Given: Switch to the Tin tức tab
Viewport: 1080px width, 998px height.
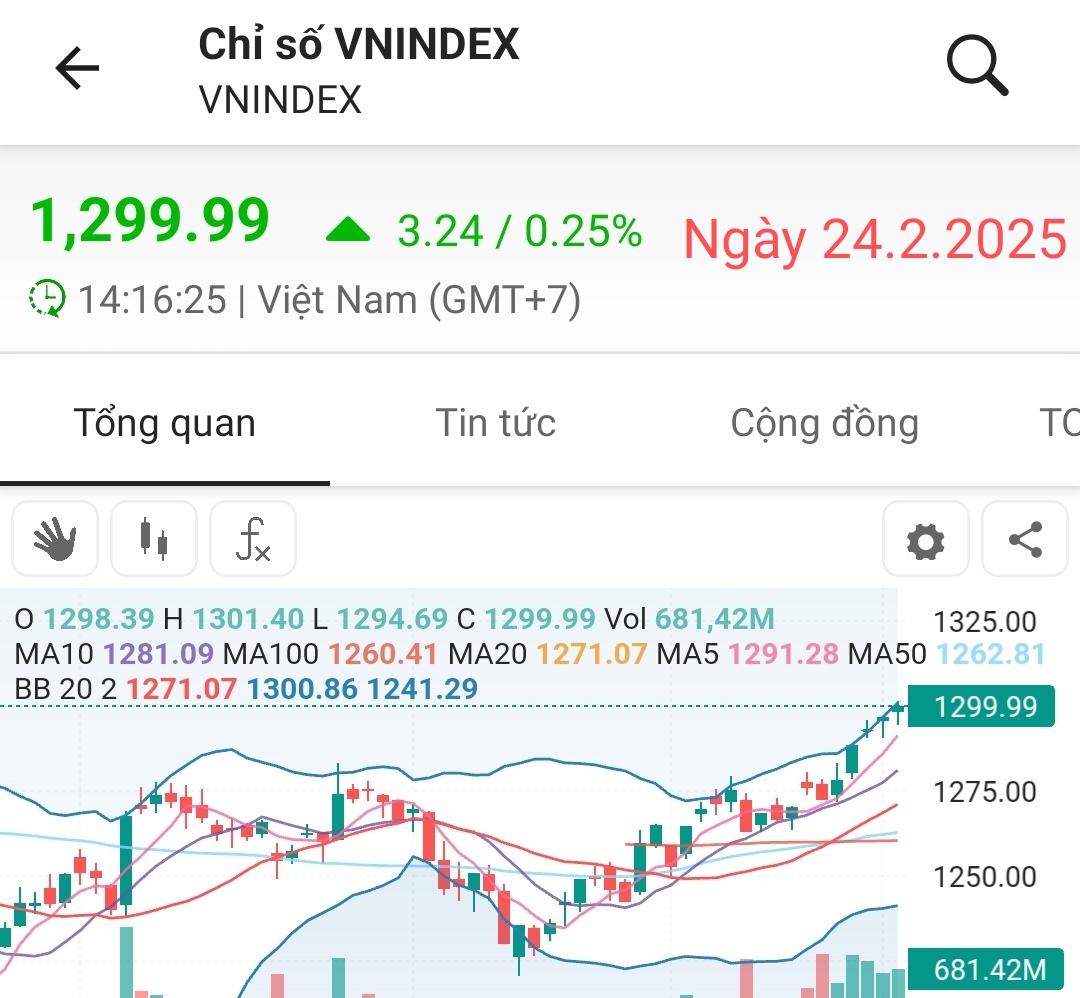Looking at the screenshot, I should tap(495, 423).
